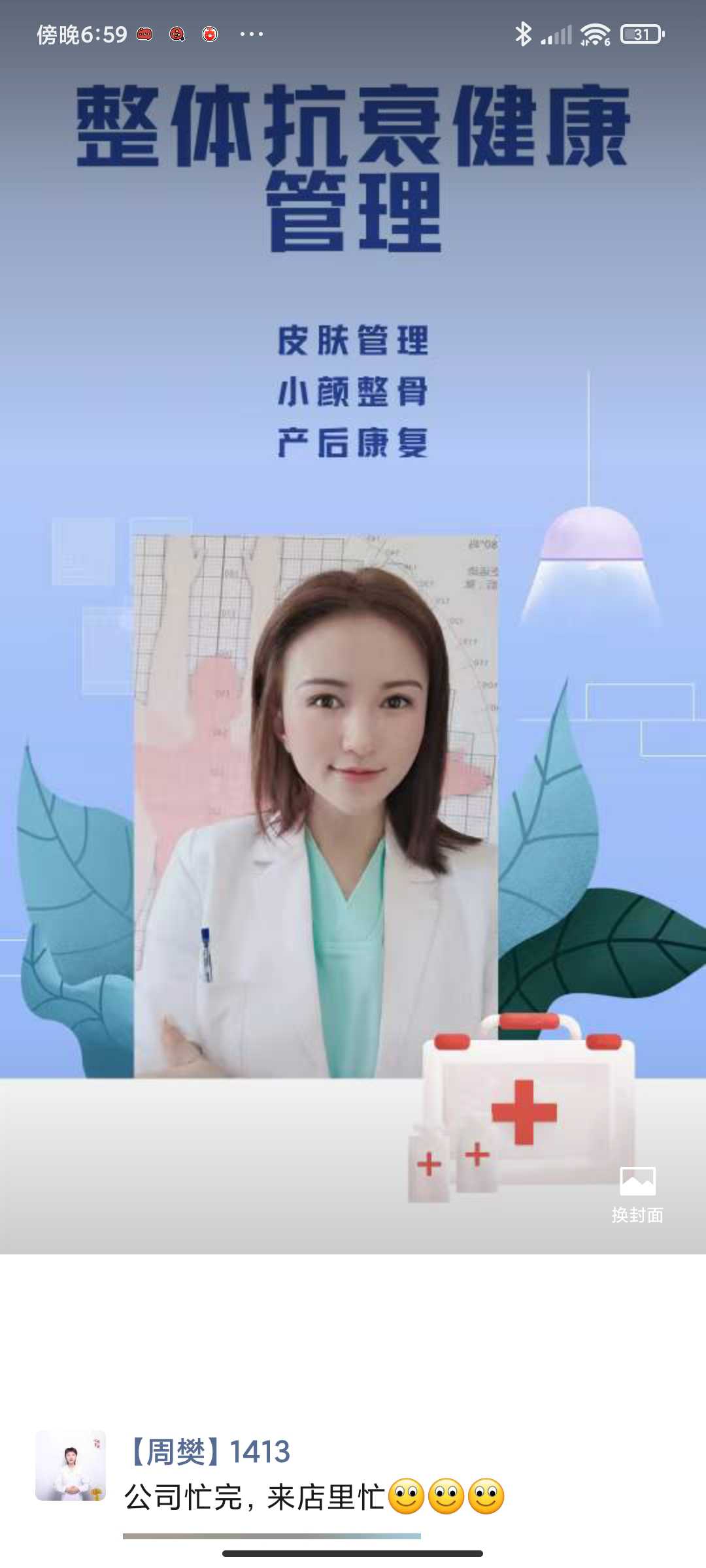Open 周樊's profile avatar
Image resolution: width=706 pixels, height=1568 pixels.
(x=71, y=1465)
